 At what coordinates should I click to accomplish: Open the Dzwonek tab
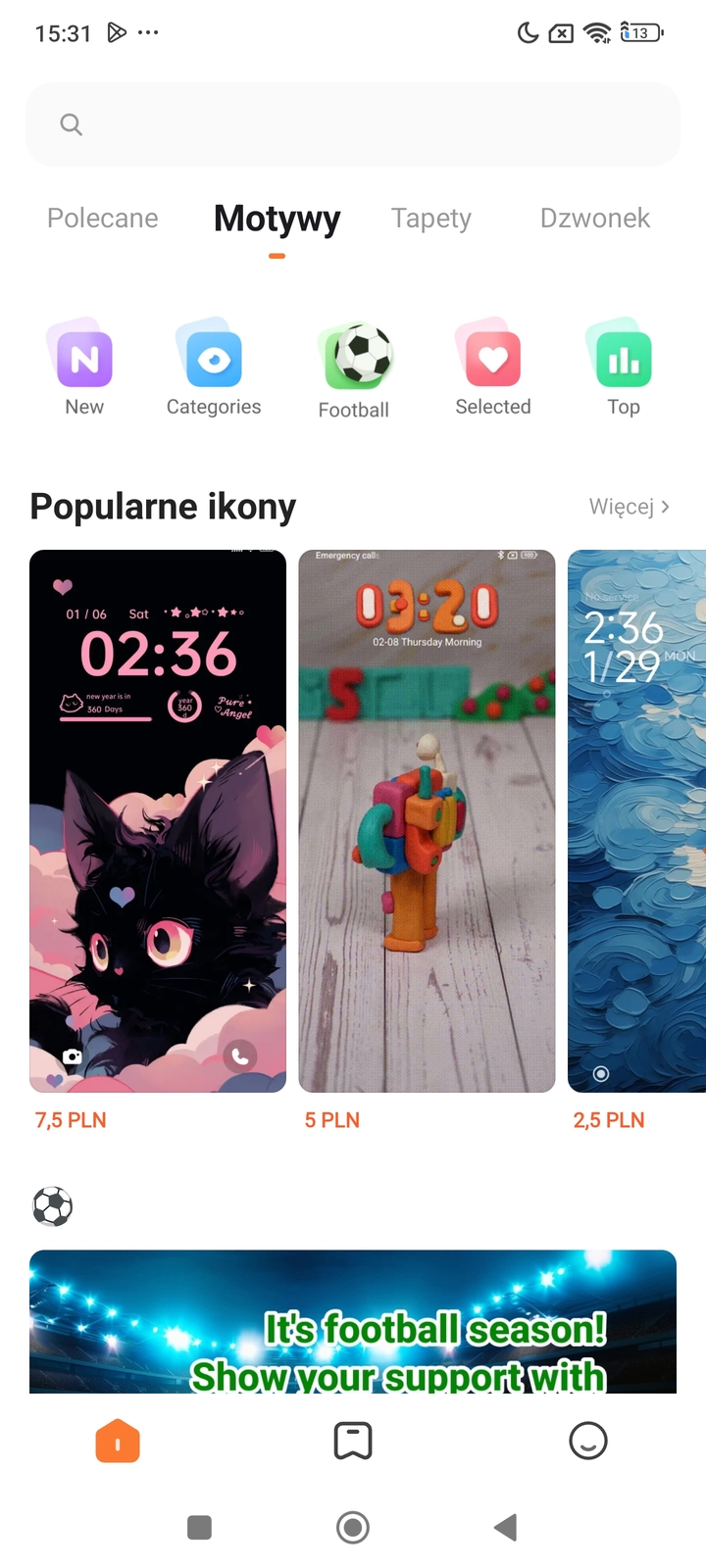coord(594,218)
